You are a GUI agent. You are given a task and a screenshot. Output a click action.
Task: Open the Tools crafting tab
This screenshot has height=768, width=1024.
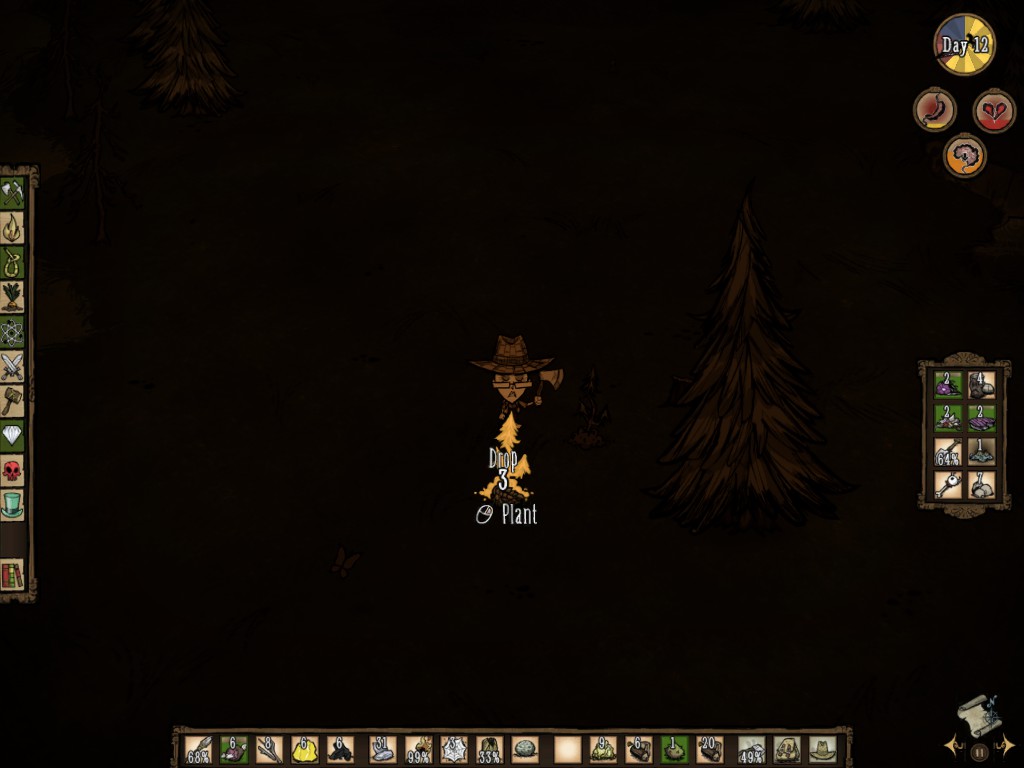pyautogui.click(x=12, y=192)
